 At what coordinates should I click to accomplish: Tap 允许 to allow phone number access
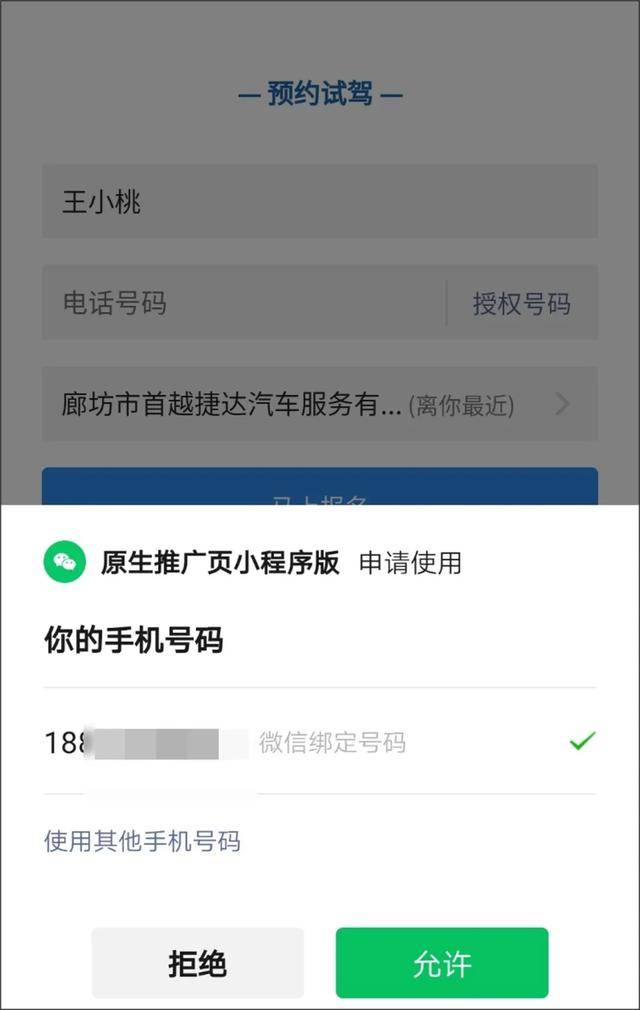(441, 963)
